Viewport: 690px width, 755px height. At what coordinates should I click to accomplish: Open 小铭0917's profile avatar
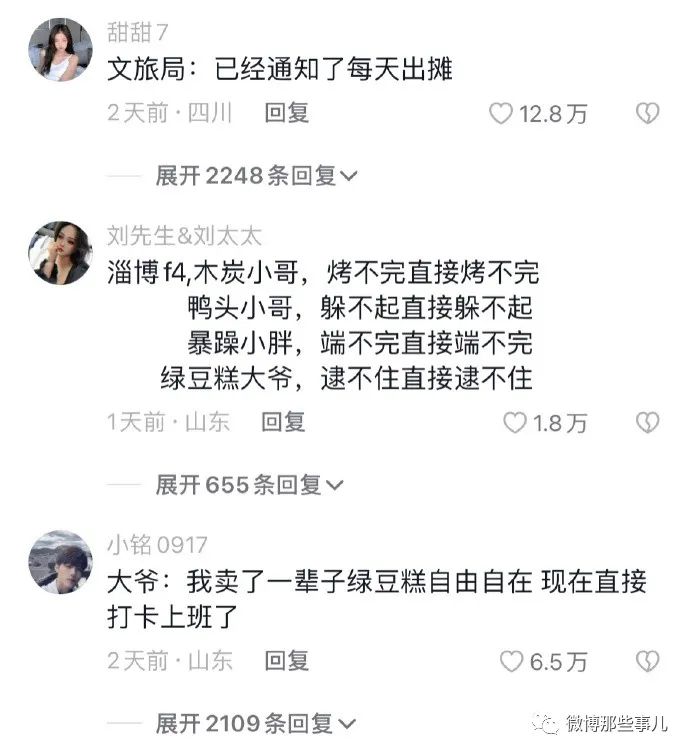click(60, 562)
